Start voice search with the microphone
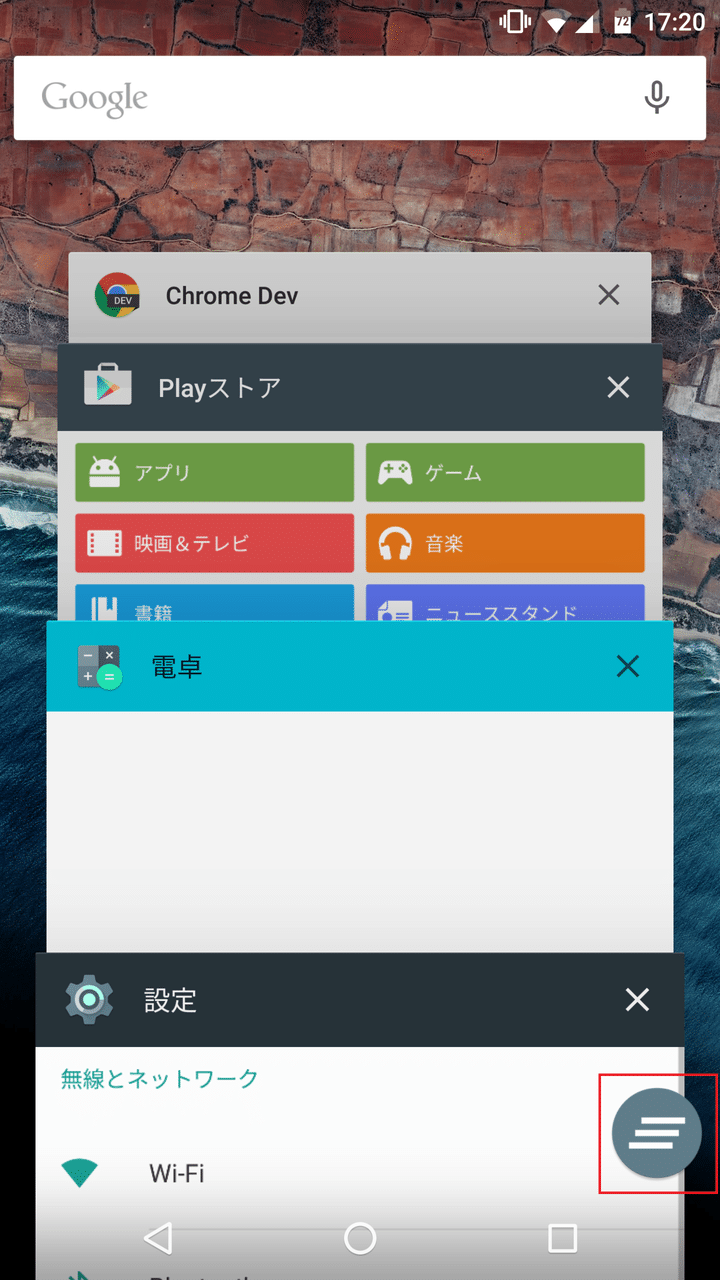The width and height of the screenshot is (720, 1280). pos(656,98)
